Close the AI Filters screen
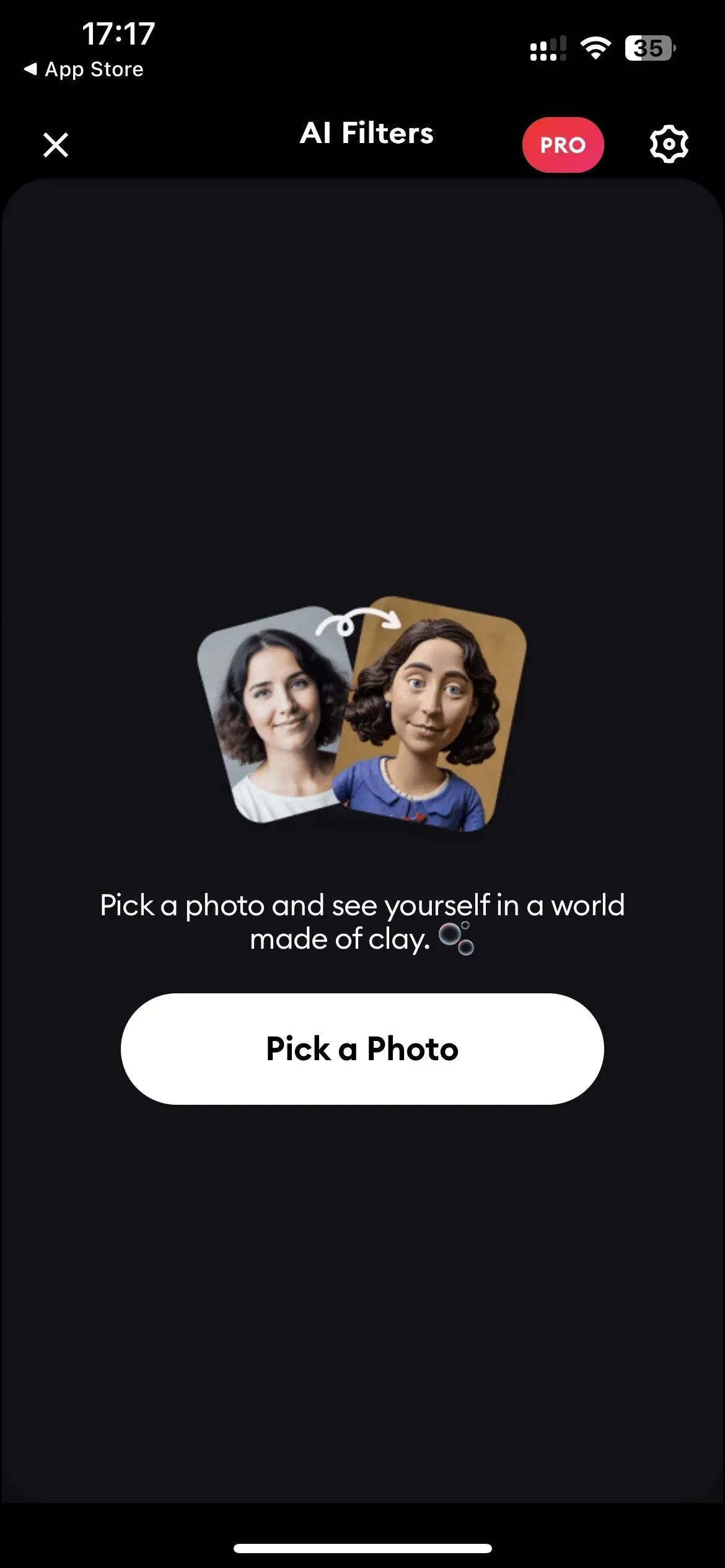Viewport: 725px width, 1568px height. pyautogui.click(x=56, y=145)
